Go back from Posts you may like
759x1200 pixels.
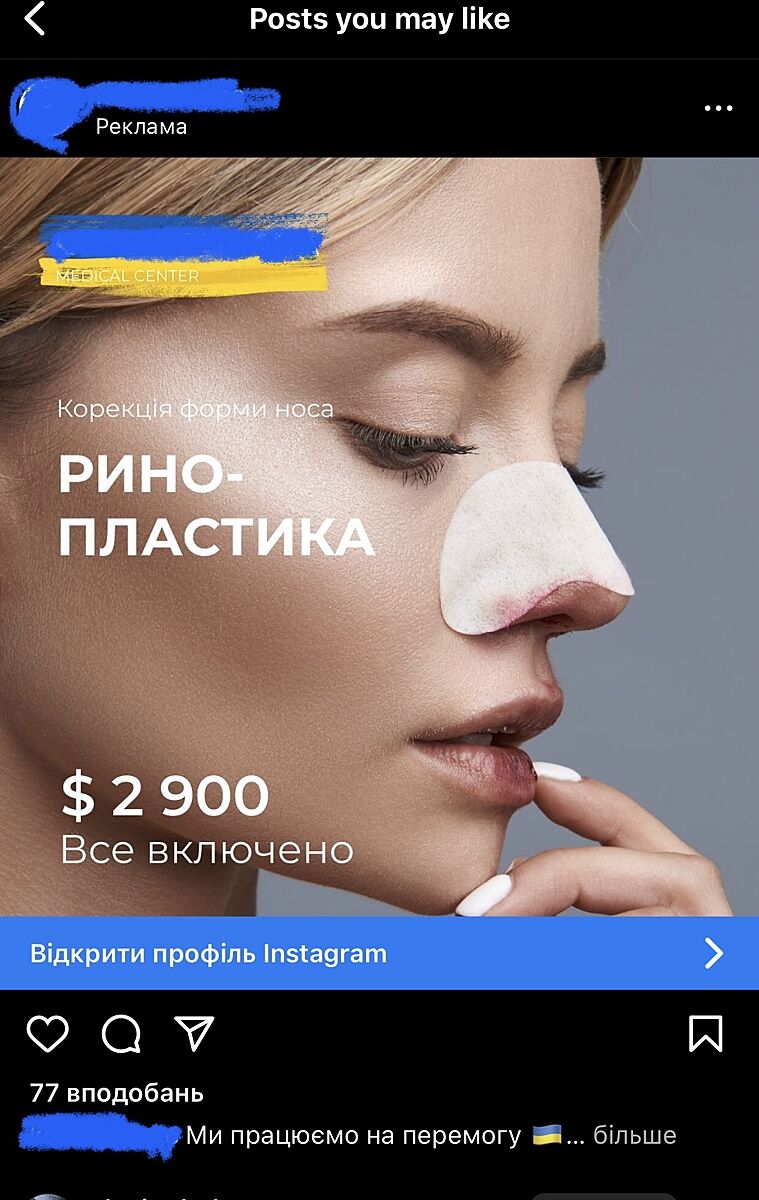[x=35, y=19]
